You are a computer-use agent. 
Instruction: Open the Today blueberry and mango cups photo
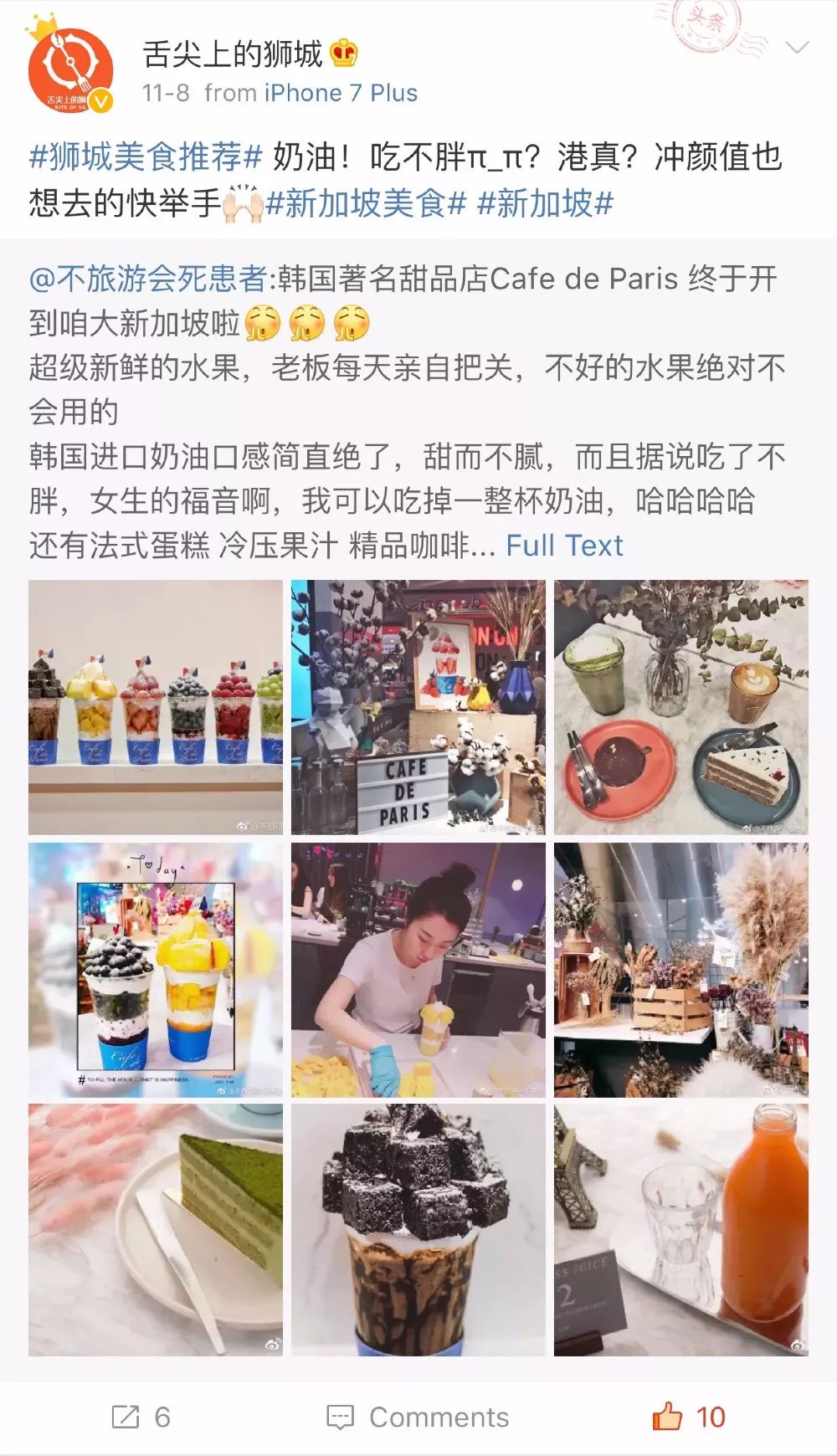156,970
